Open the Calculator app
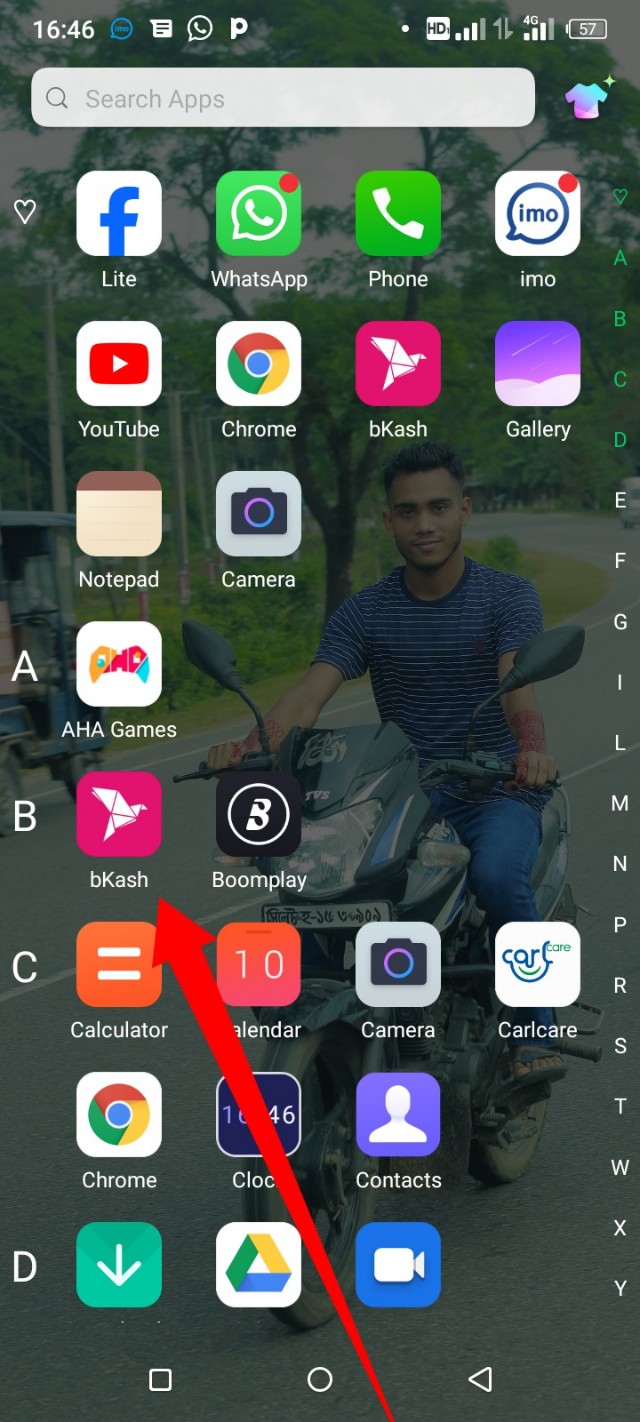Screen dimensions: 640x1422 119,964
